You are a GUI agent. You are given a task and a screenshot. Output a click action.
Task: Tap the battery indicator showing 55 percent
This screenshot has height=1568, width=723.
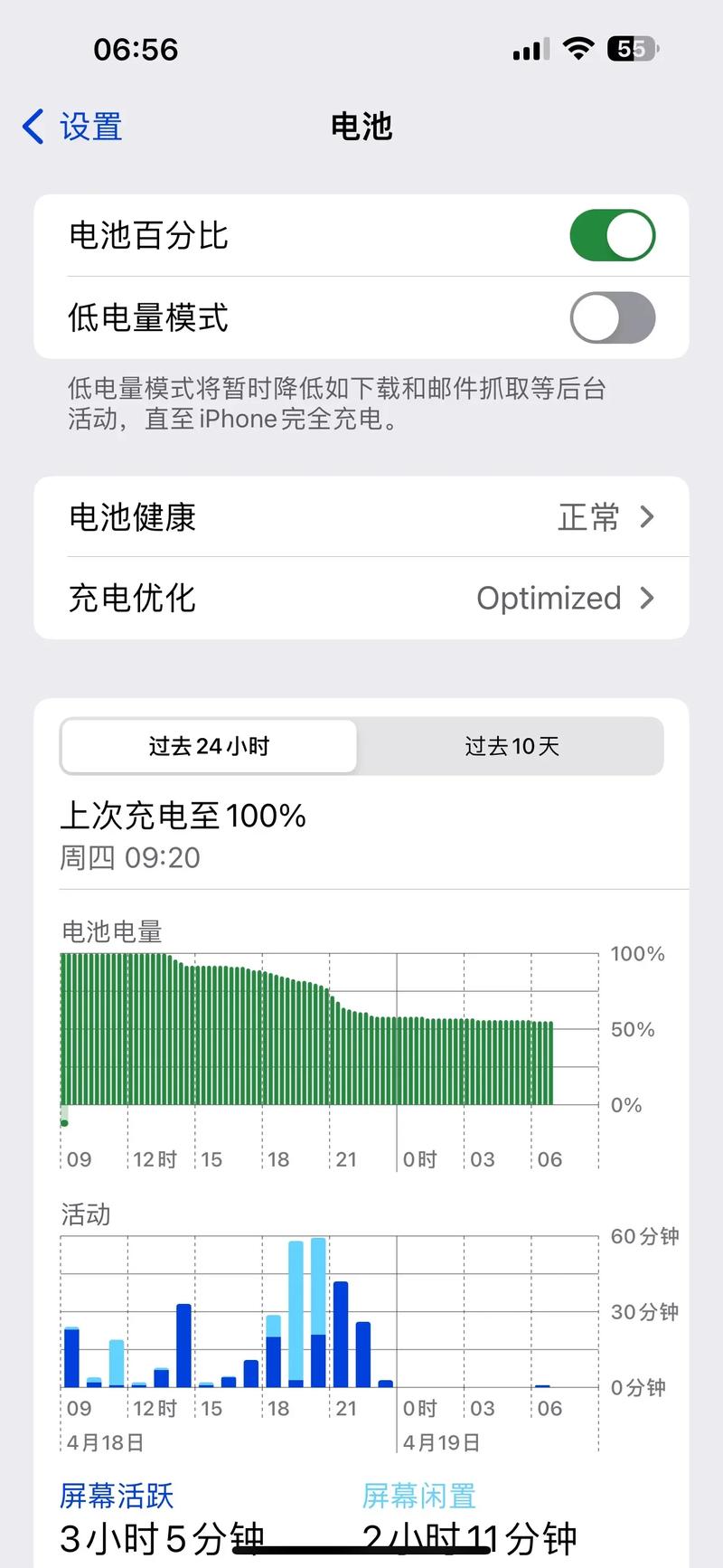point(633,48)
